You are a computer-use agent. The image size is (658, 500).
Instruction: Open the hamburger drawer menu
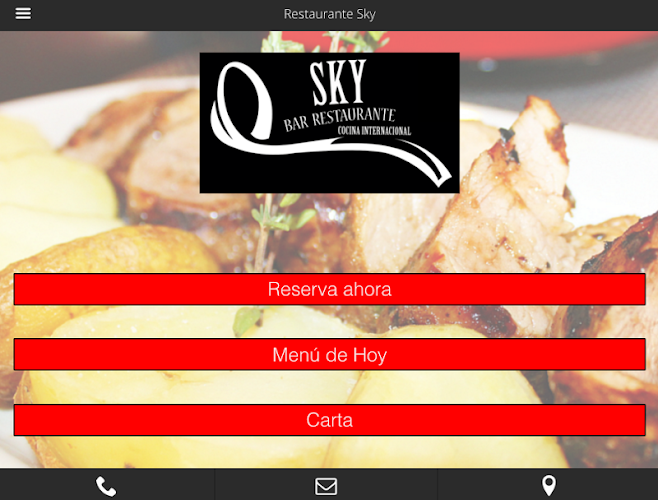(x=23, y=14)
